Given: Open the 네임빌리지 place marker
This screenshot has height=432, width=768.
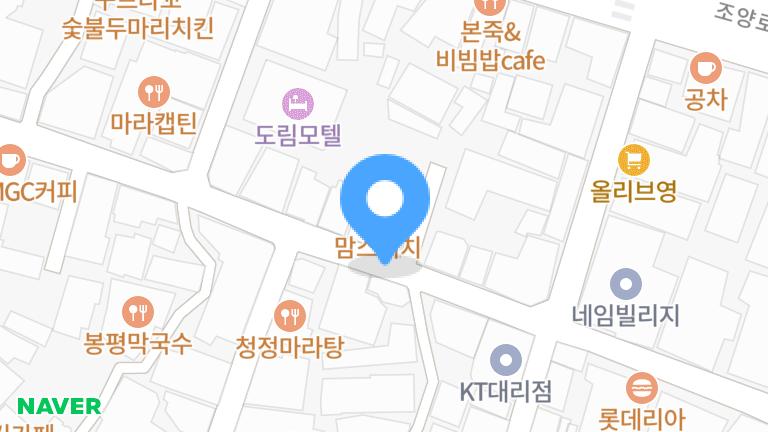Looking at the screenshot, I should (626, 284).
